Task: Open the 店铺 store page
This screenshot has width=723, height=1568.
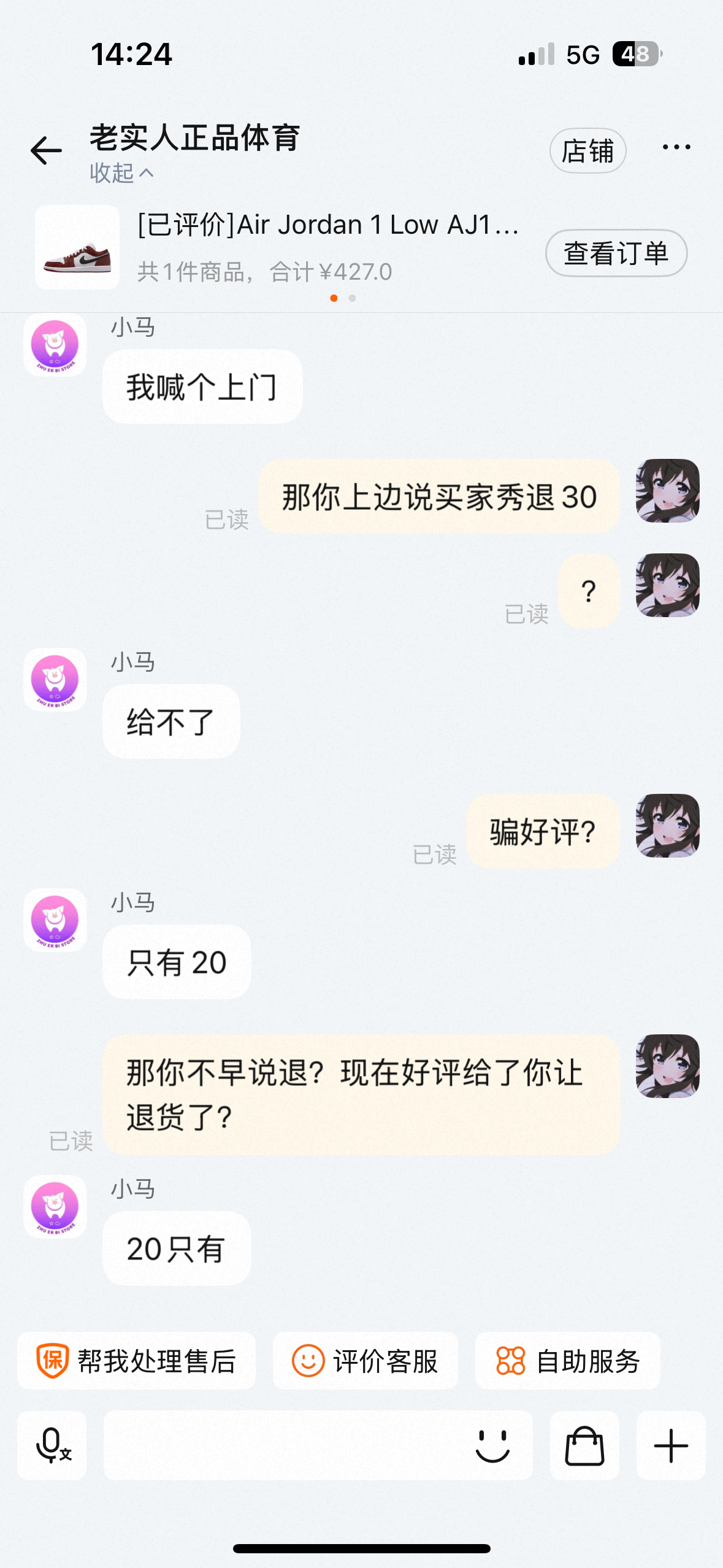Action: tap(587, 151)
